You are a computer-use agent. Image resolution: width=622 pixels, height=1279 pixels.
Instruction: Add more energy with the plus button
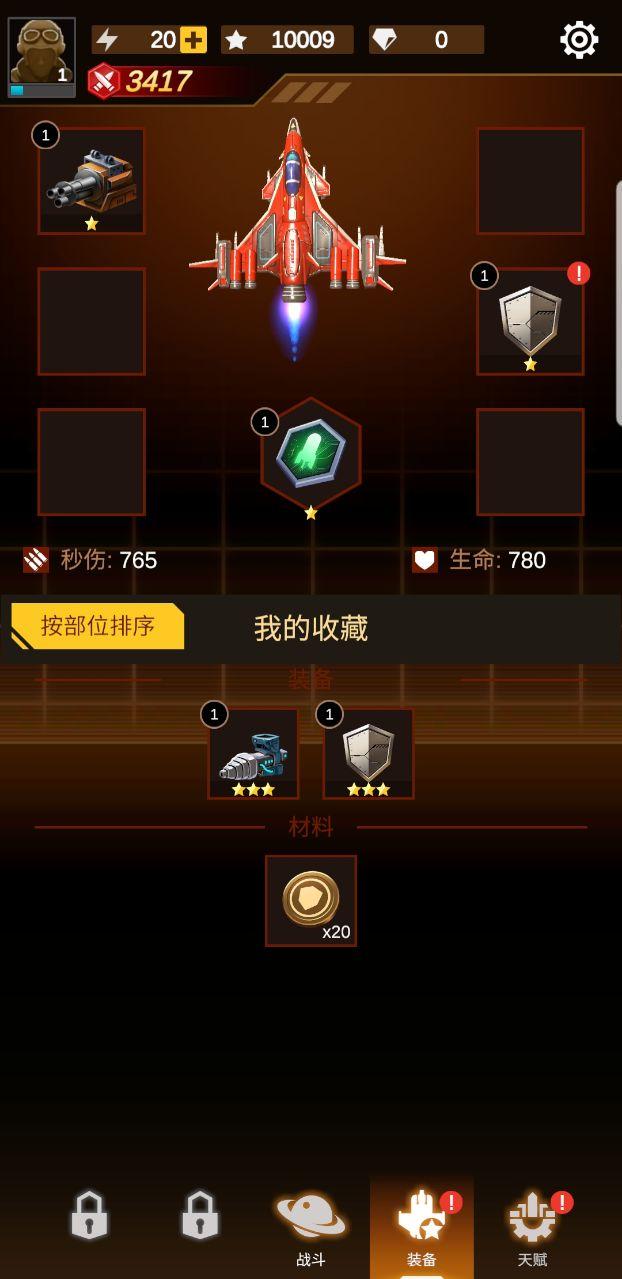coord(193,40)
